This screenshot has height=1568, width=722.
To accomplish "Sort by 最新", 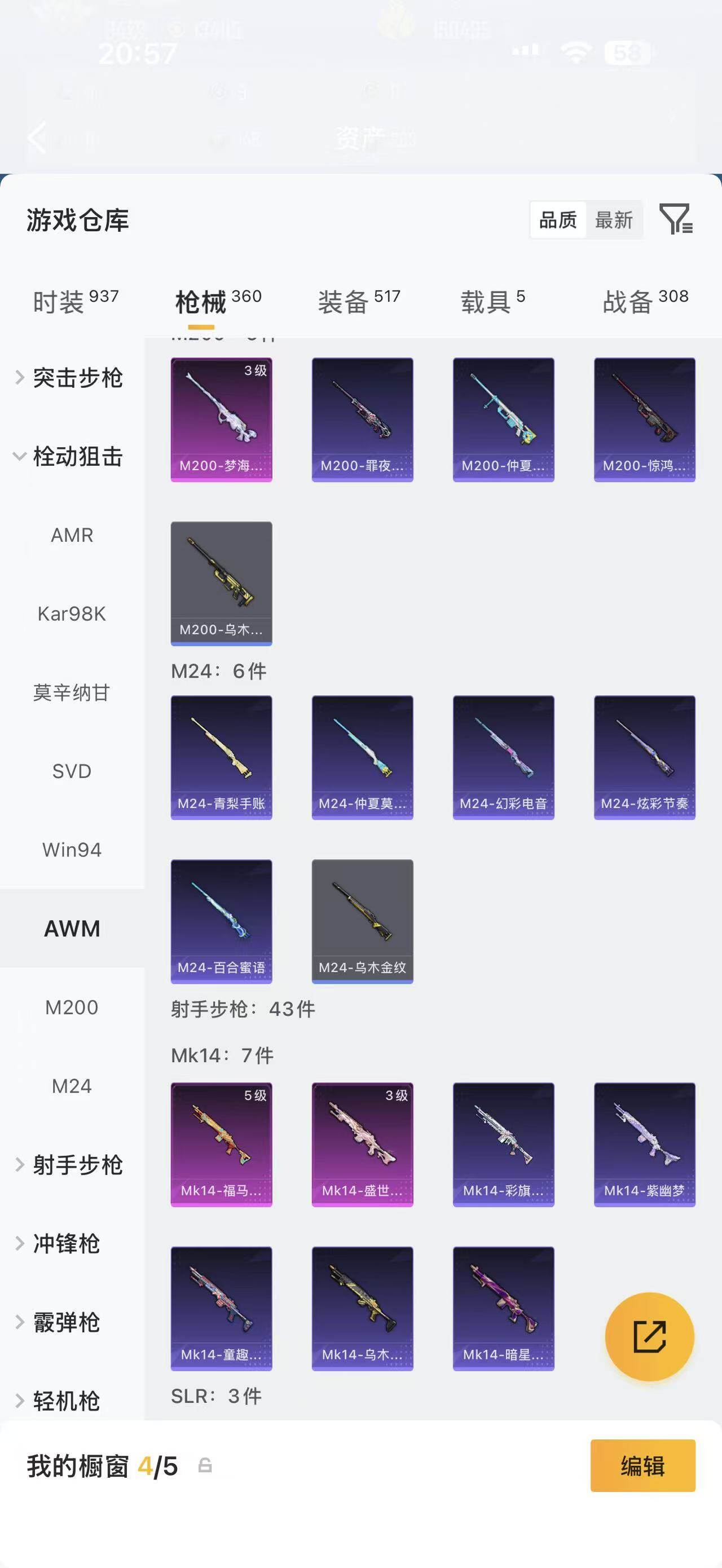I will [614, 220].
